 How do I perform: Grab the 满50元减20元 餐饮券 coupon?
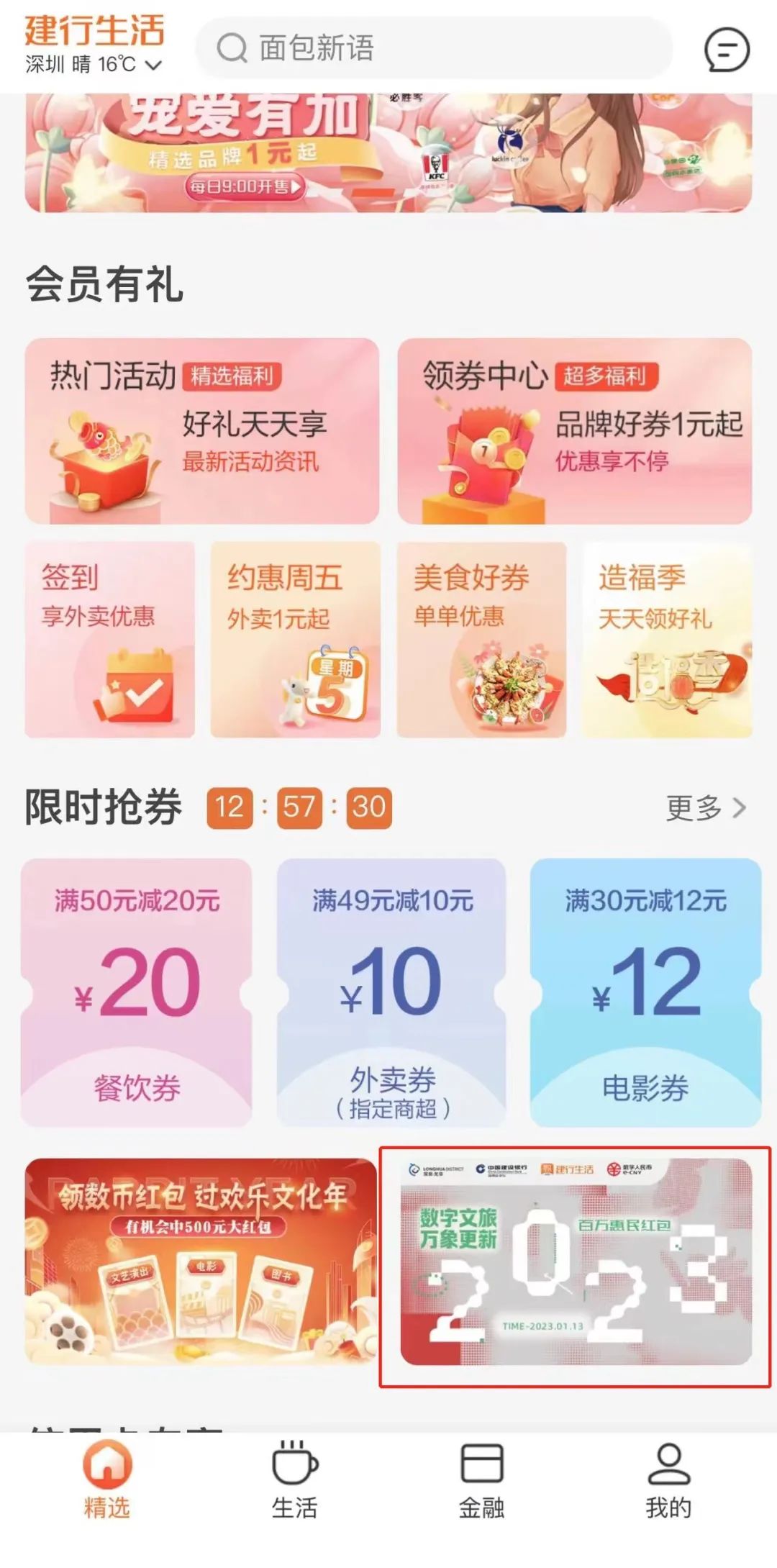pyautogui.click(x=137, y=992)
